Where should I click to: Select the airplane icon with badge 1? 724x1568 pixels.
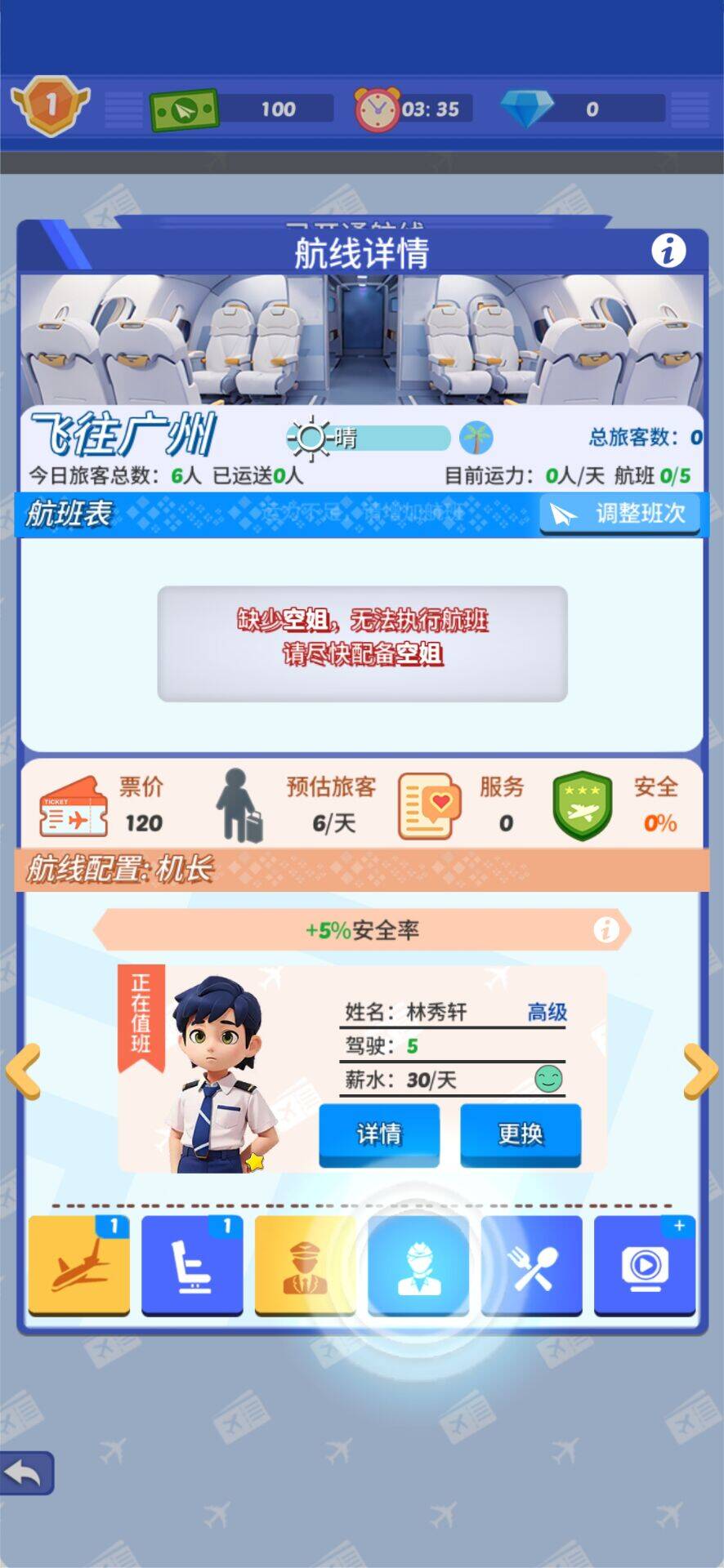coord(78,1265)
